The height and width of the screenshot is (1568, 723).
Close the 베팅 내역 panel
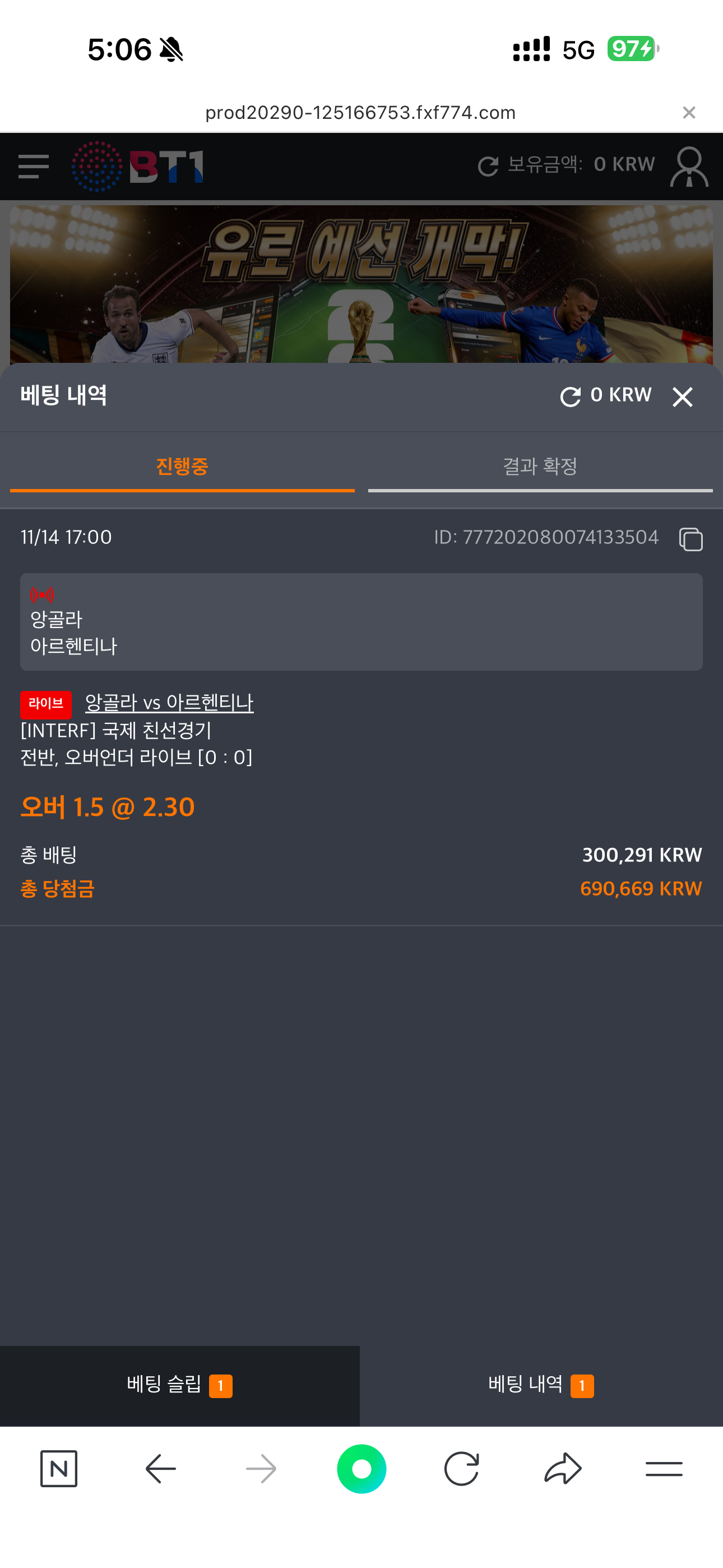[682, 397]
